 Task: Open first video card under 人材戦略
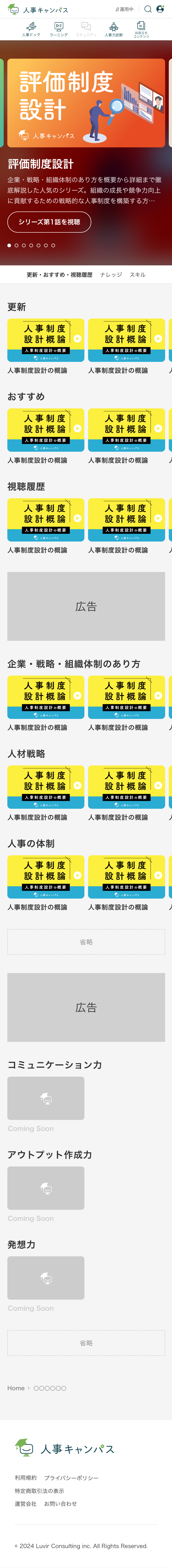tap(46, 787)
